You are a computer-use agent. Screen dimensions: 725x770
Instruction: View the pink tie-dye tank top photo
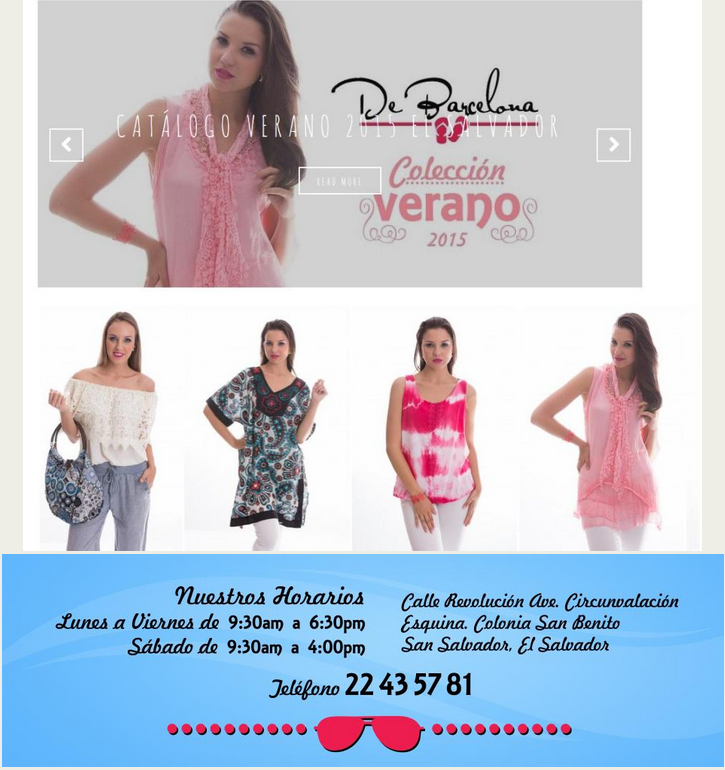tap(435, 430)
